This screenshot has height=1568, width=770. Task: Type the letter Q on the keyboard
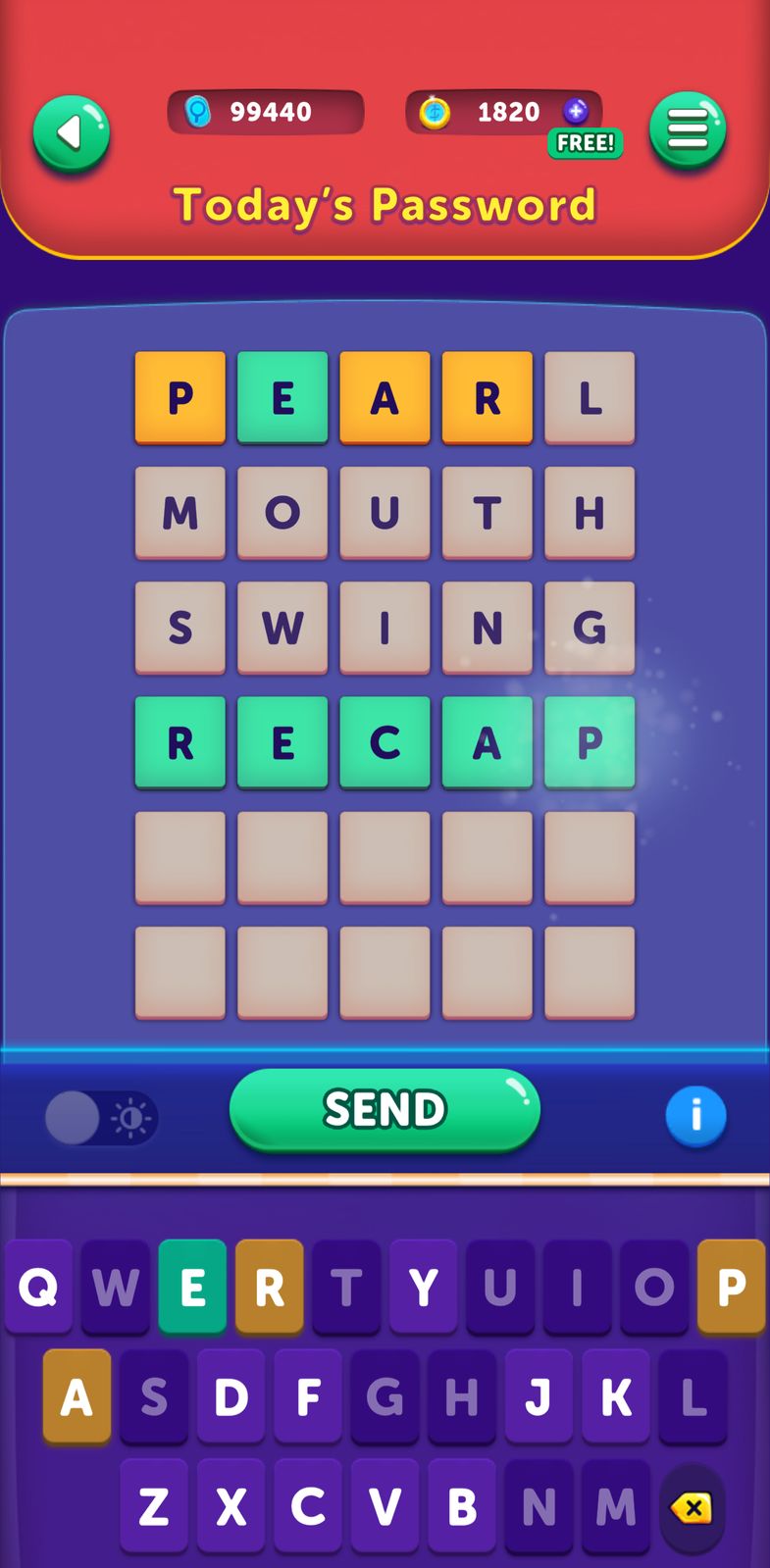39,1286
